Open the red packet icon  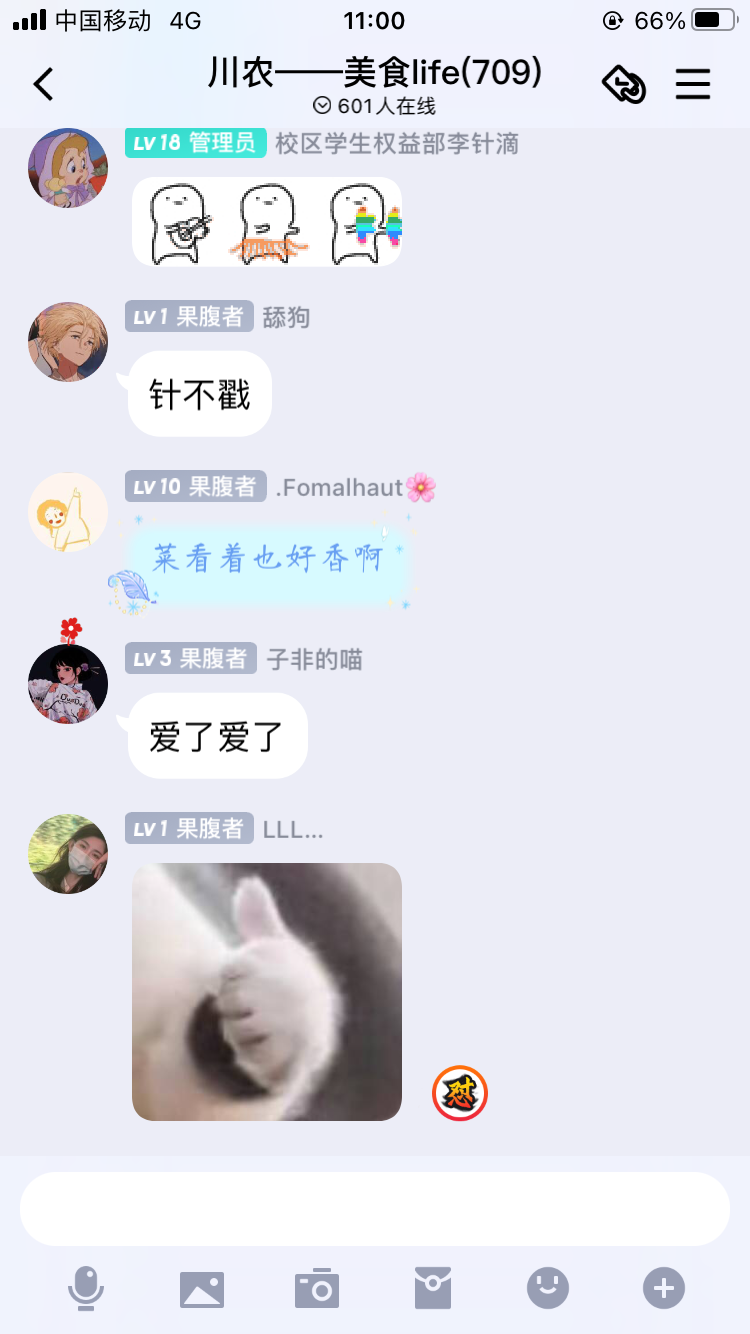click(x=433, y=1288)
